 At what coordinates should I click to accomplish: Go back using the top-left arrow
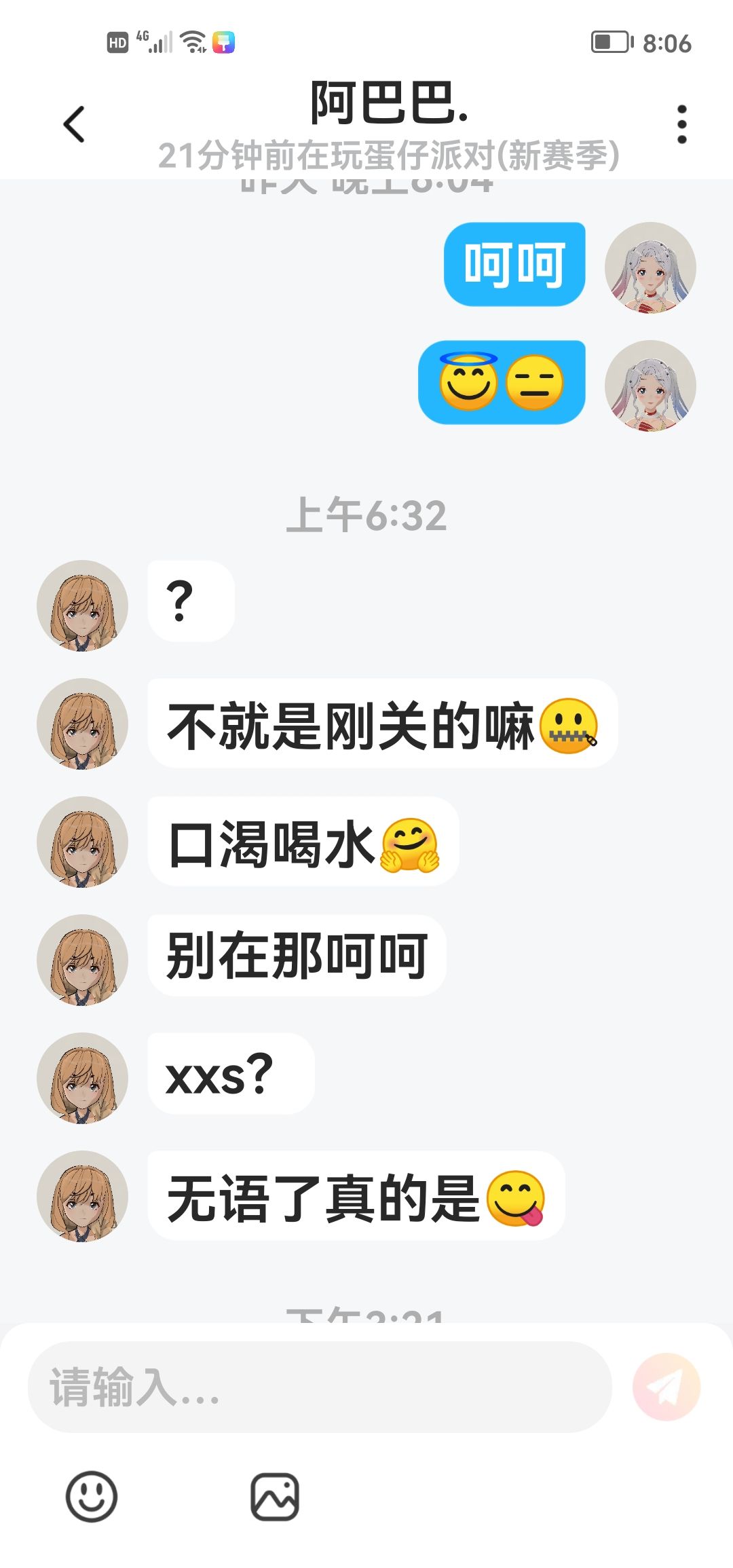[73, 124]
